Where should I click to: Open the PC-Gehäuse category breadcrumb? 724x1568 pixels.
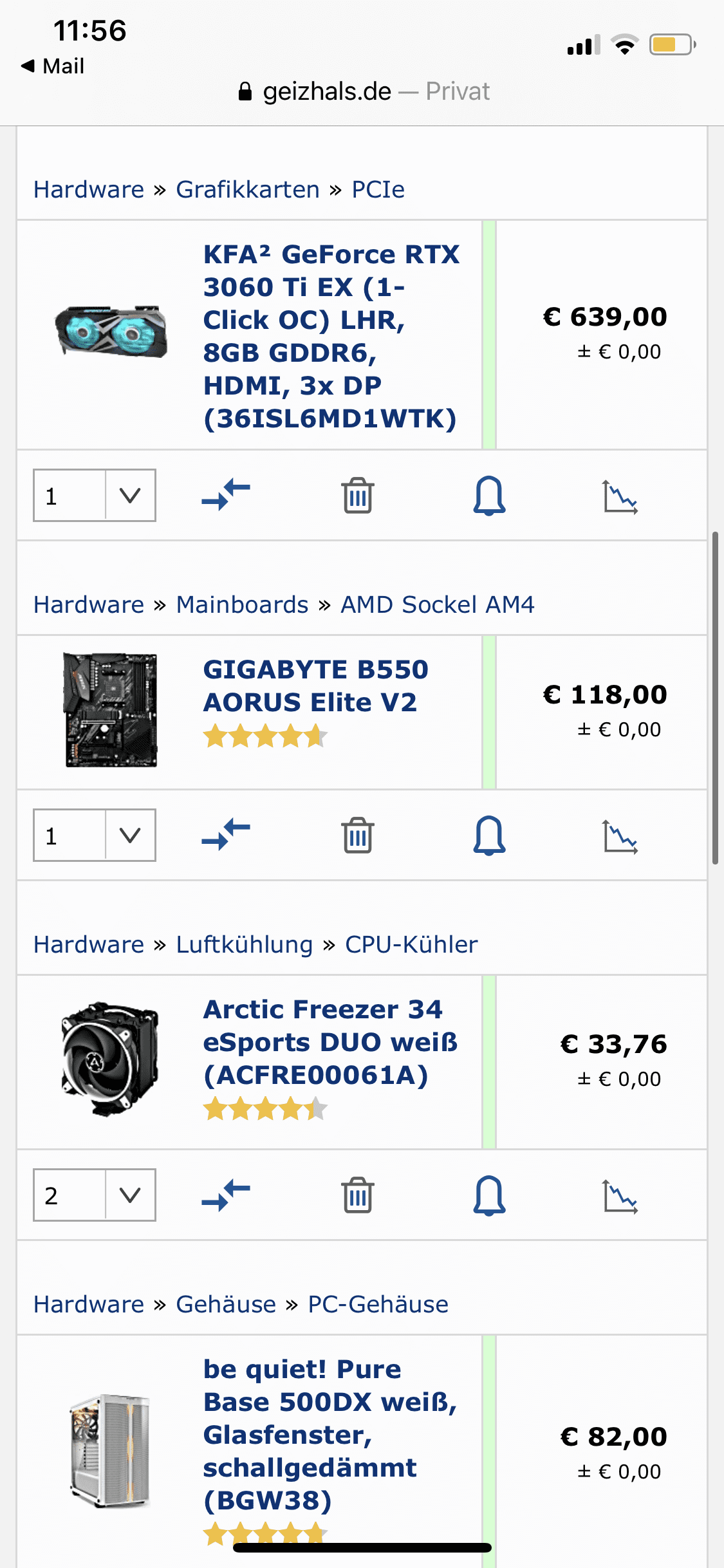378,1304
